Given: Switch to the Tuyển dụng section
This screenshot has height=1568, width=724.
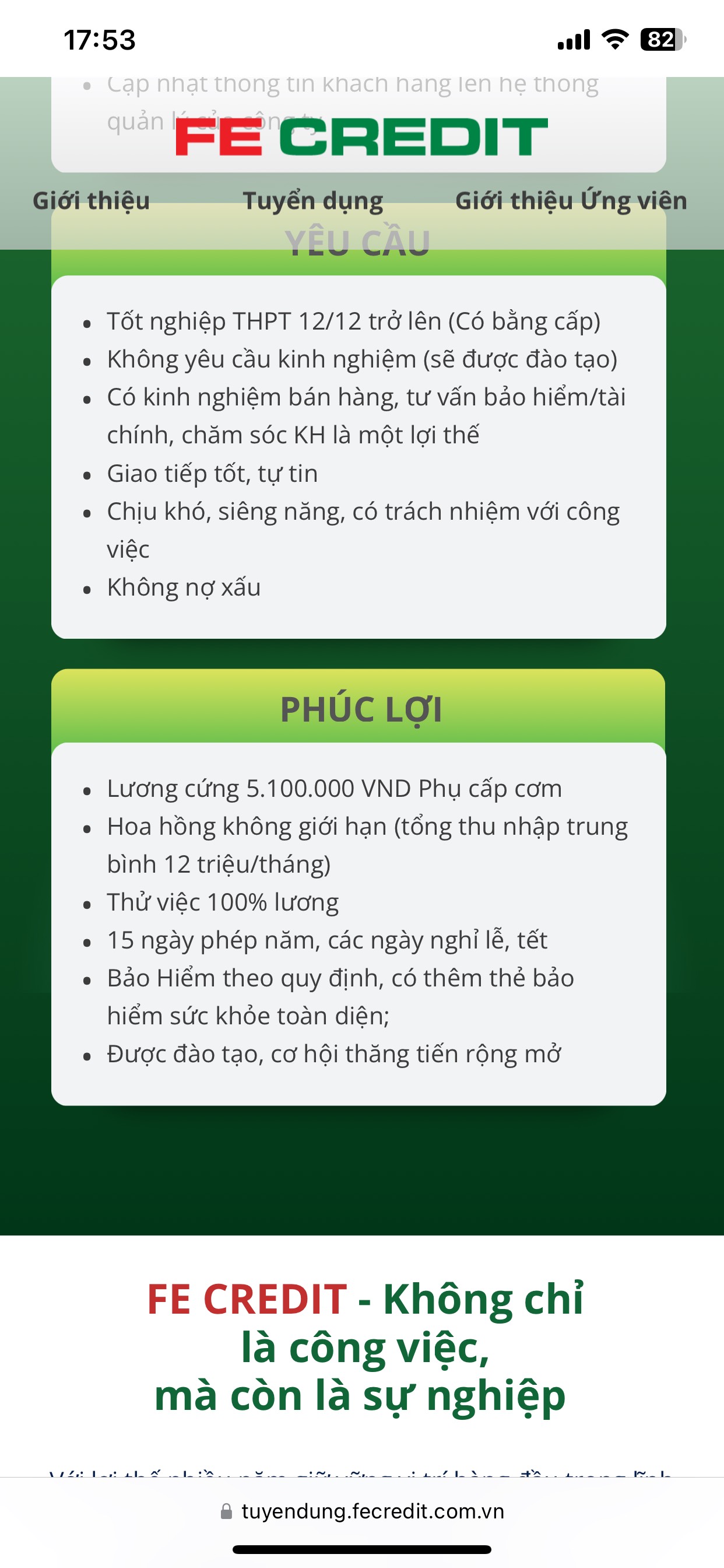Looking at the screenshot, I should [312, 201].
